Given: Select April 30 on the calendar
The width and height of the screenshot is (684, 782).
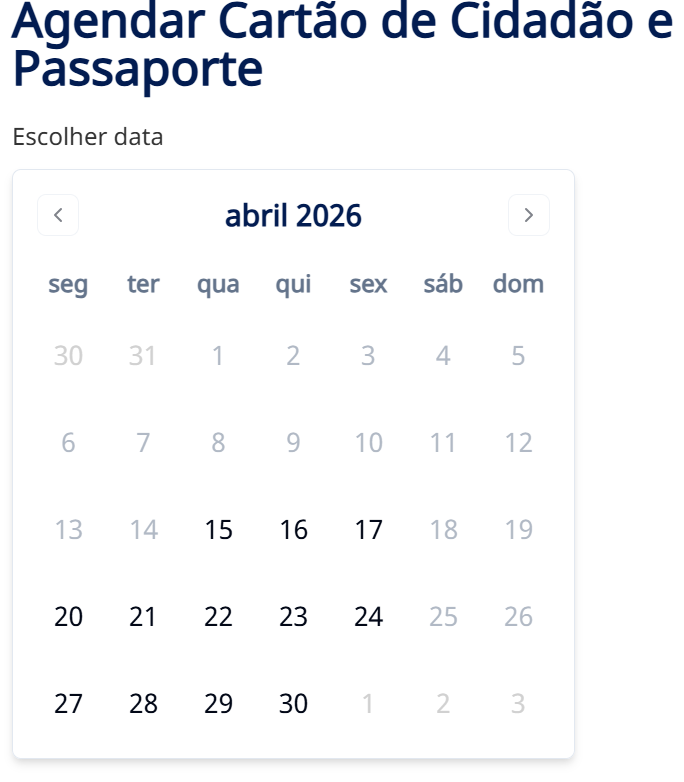Looking at the screenshot, I should [293, 704].
